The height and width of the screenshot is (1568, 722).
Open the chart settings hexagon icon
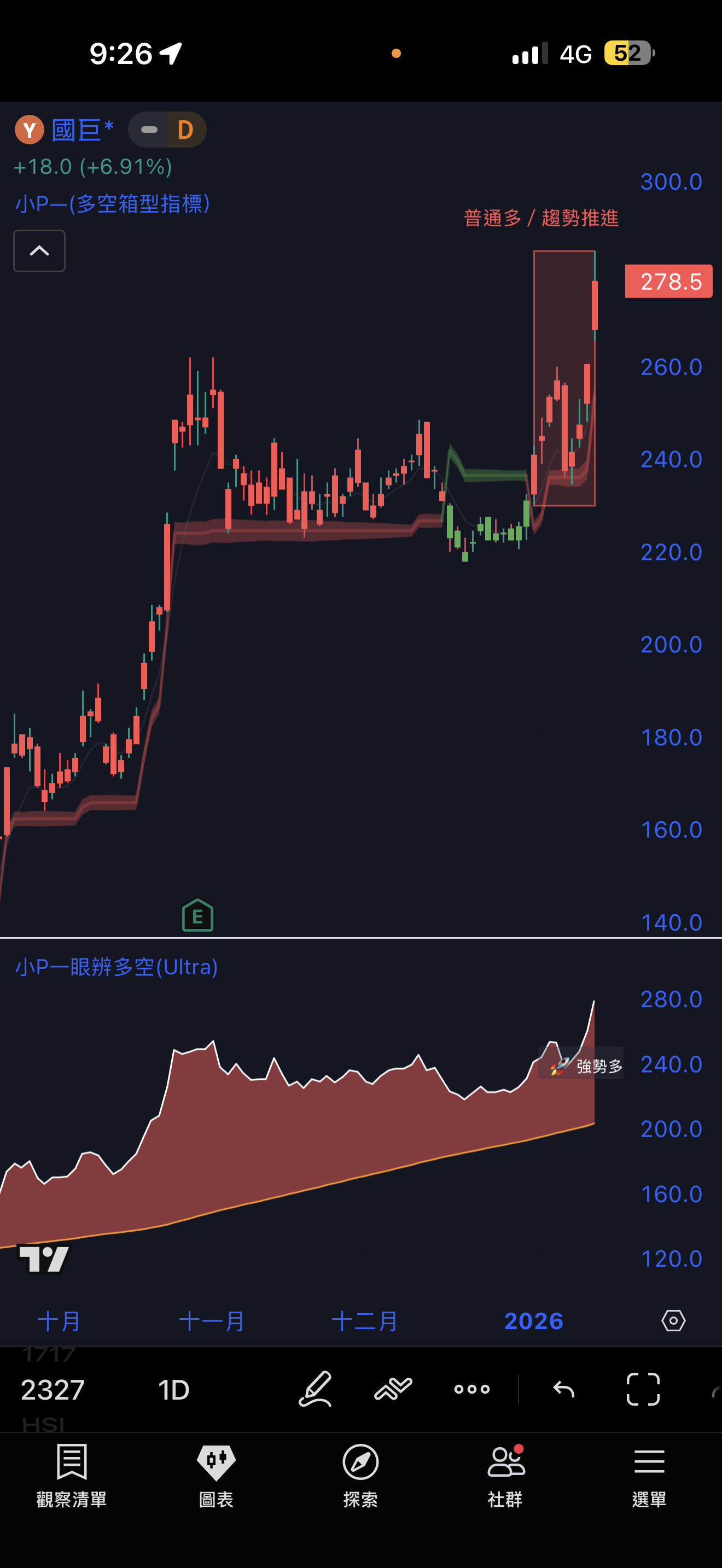[673, 1320]
